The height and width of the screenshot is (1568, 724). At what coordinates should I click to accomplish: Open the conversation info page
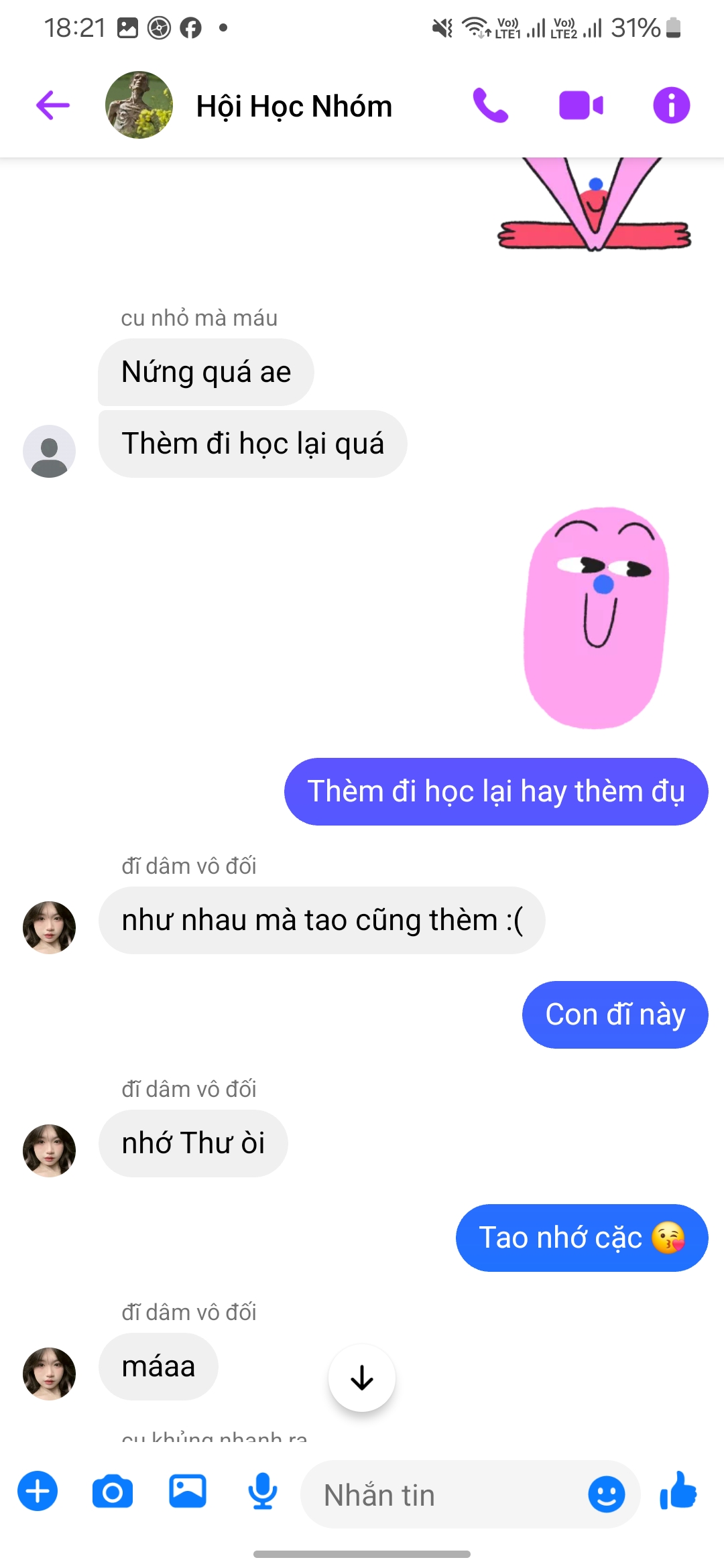coord(671,105)
